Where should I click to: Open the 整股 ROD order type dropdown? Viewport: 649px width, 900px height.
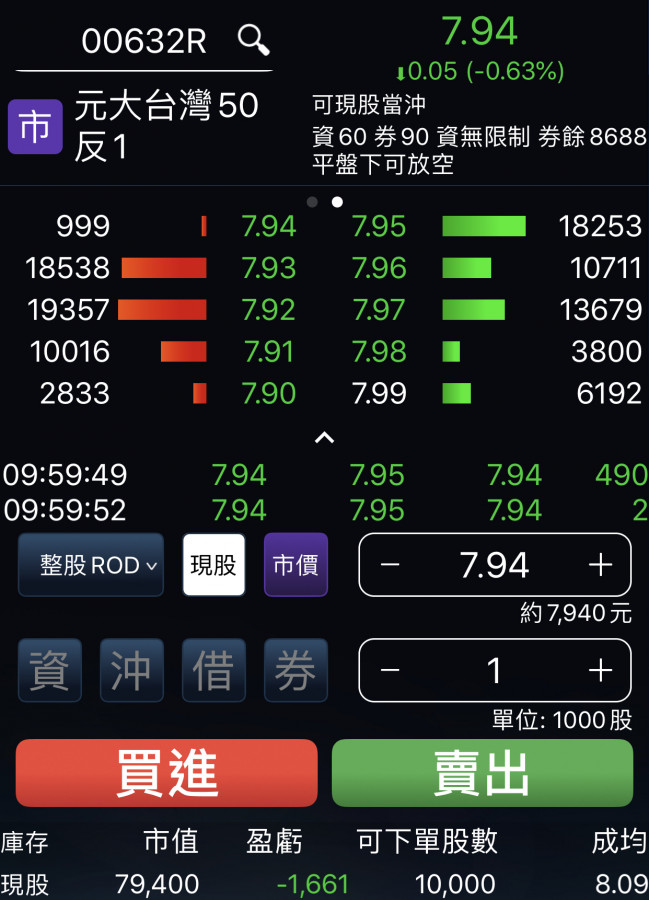click(91, 565)
